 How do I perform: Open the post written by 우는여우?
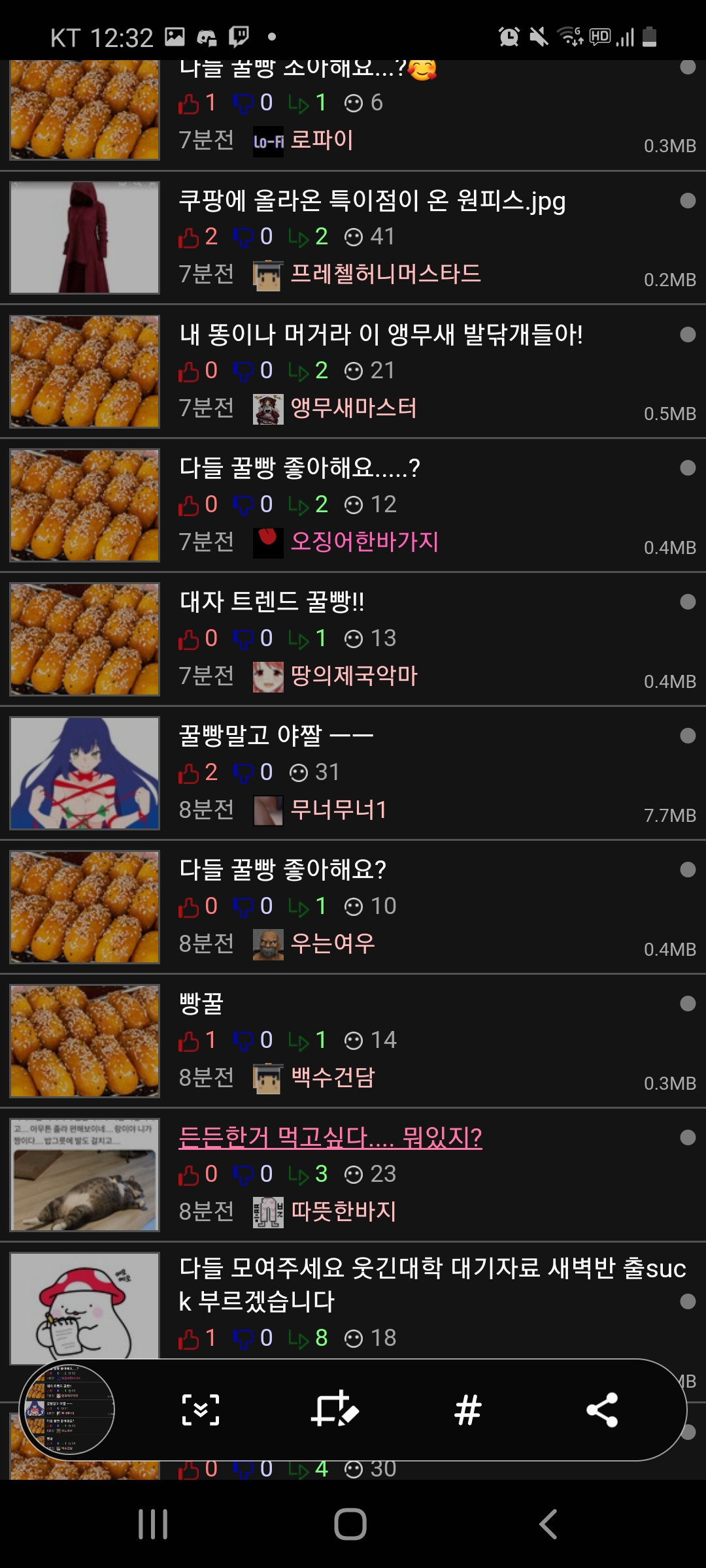[282, 870]
